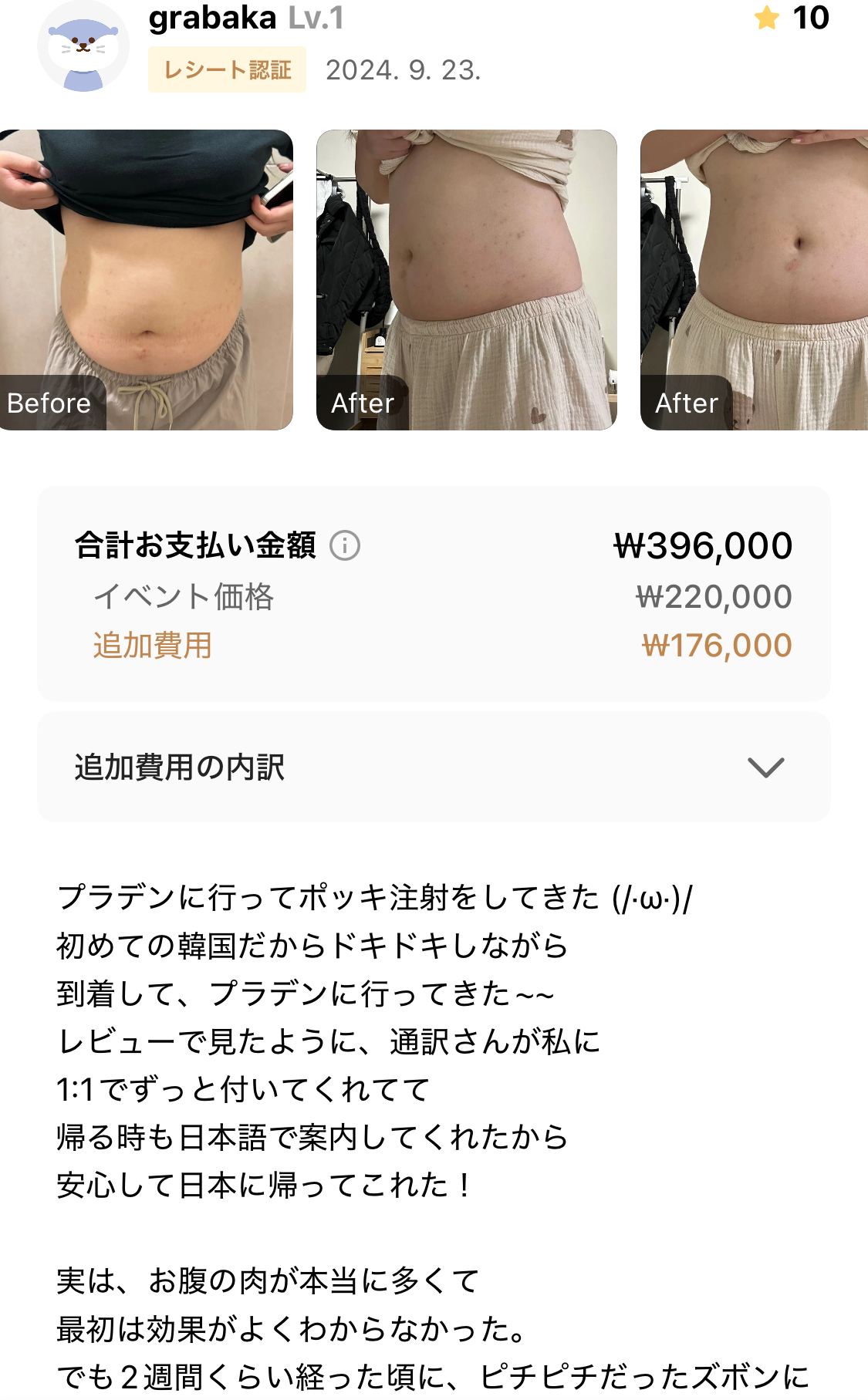Expand 追加費用の内訳 section
This screenshot has height=1400, width=868.
tap(765, 767)
